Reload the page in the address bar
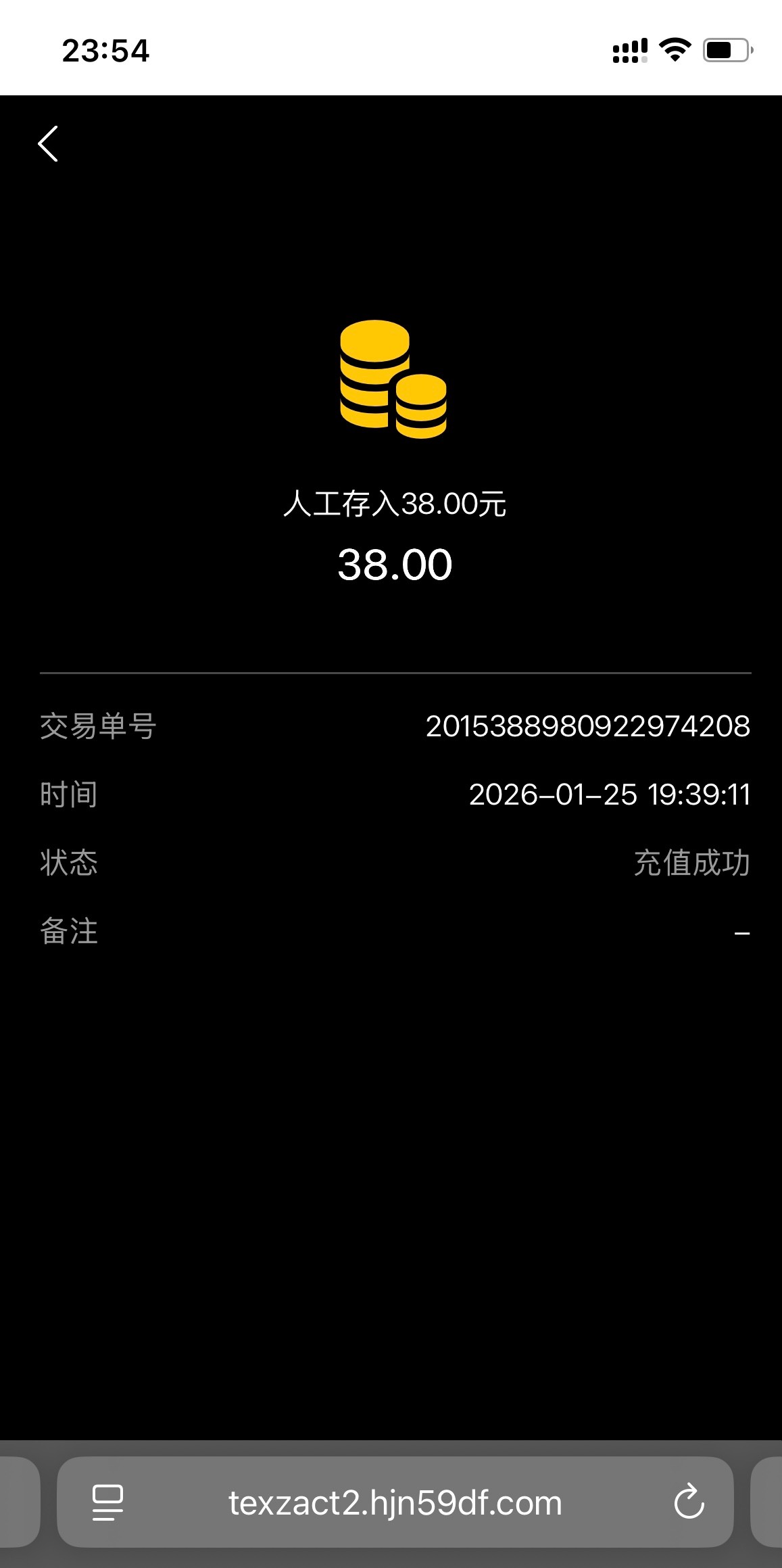 click(x=689, y=1502)
